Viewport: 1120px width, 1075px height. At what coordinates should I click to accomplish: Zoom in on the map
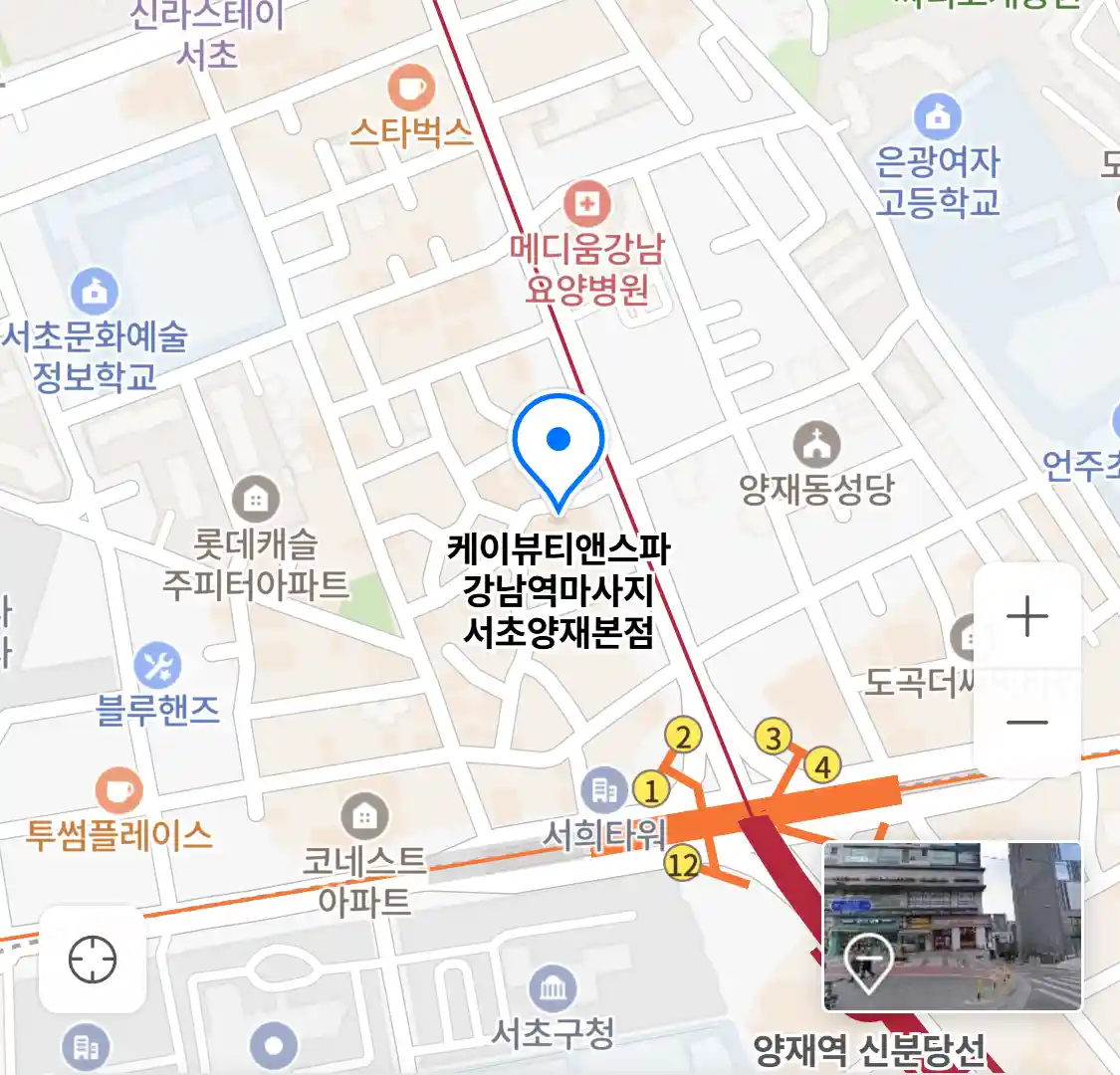point(1026,617)
